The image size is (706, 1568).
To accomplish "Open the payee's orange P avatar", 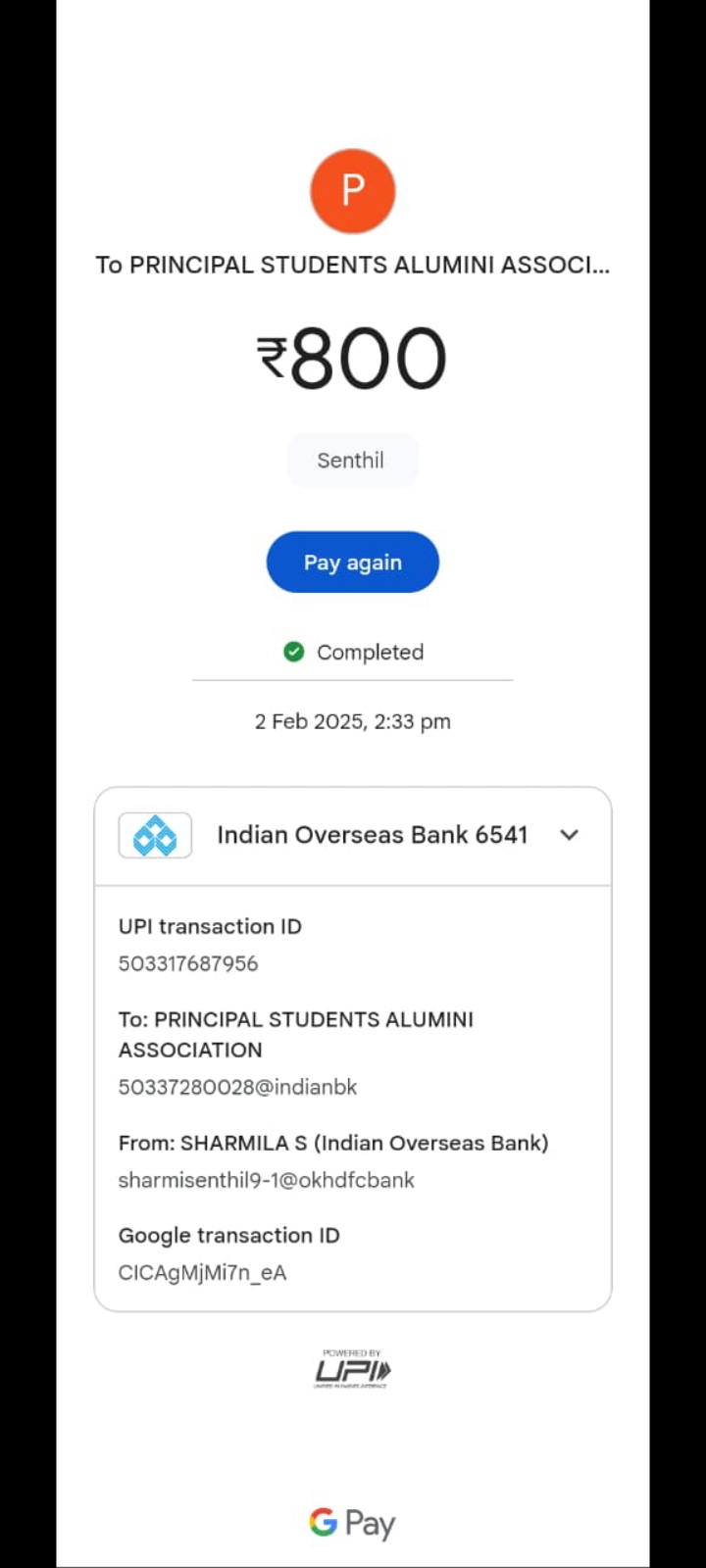I will (x=353, y=191).
